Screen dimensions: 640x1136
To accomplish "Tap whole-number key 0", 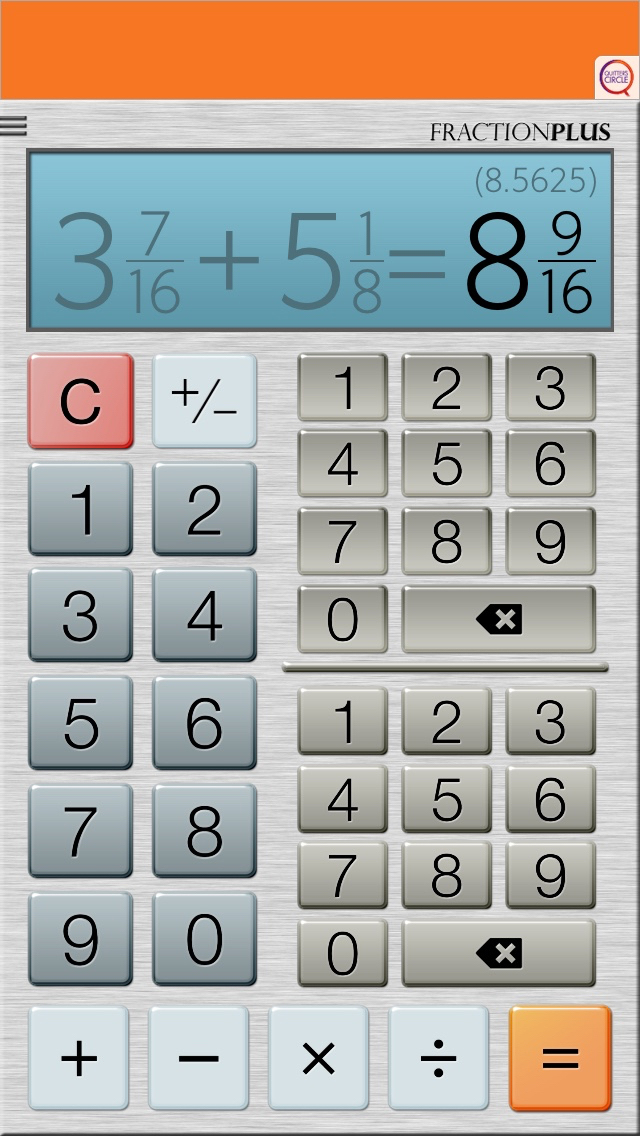I will (204, 939).
